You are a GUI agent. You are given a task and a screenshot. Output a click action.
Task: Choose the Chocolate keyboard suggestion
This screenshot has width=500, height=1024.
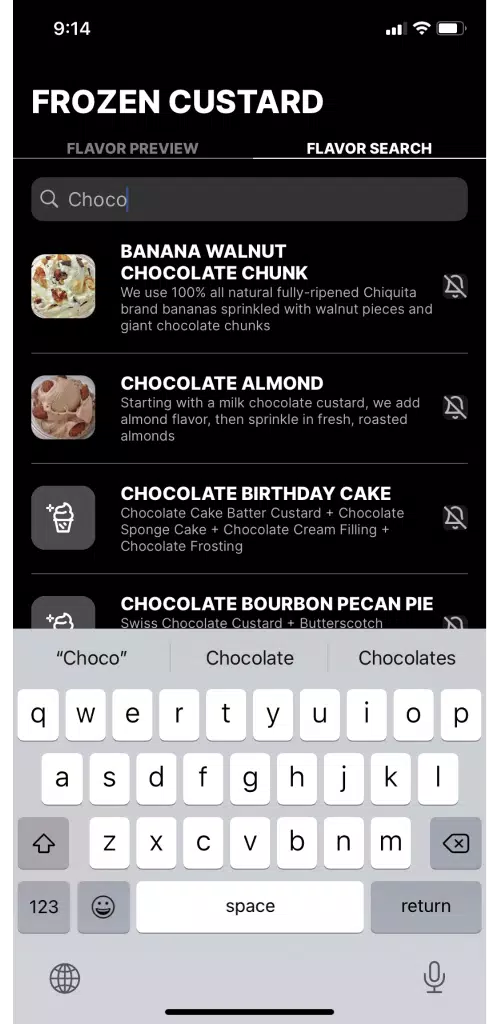[250, 658]
